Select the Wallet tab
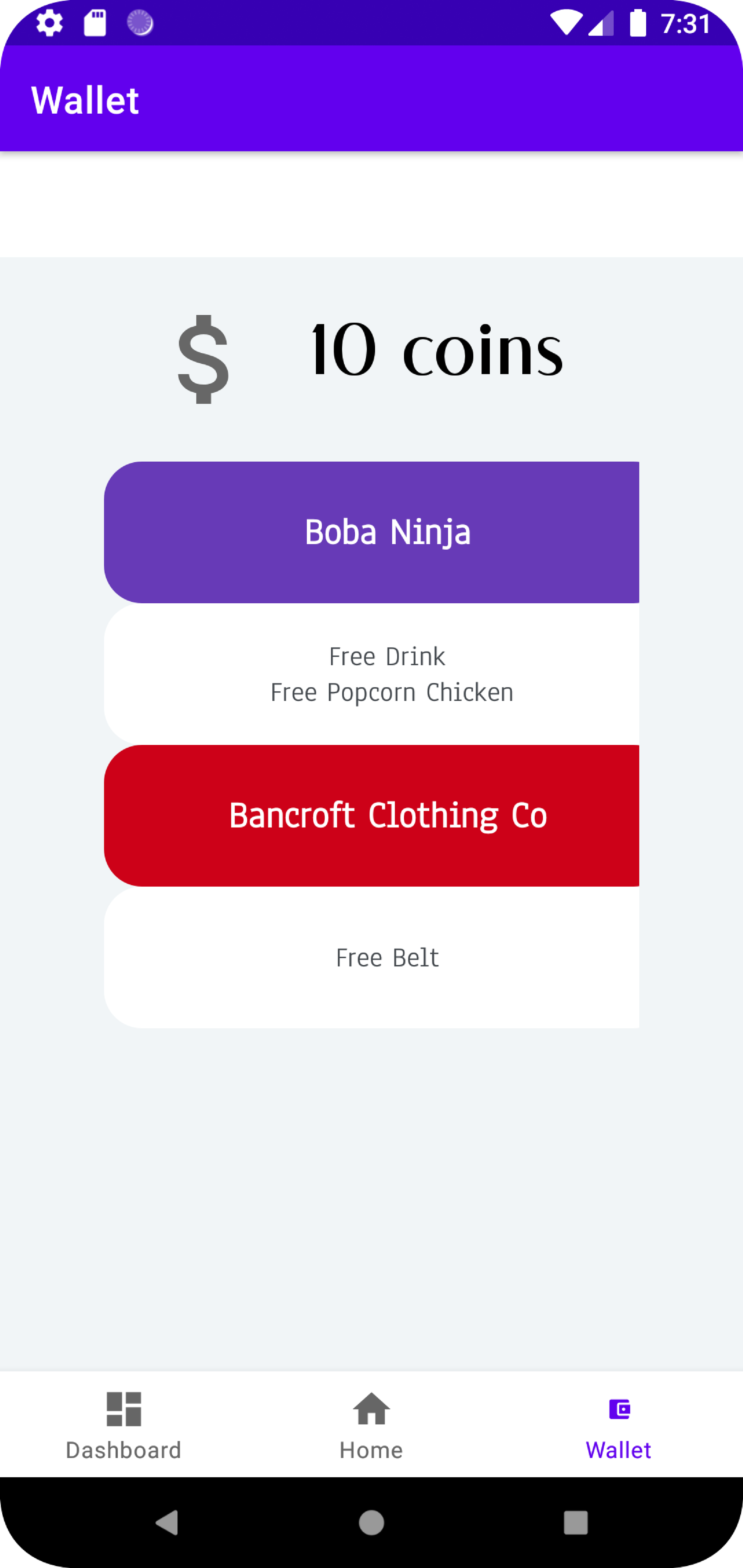 click(x=619, y=1425)
